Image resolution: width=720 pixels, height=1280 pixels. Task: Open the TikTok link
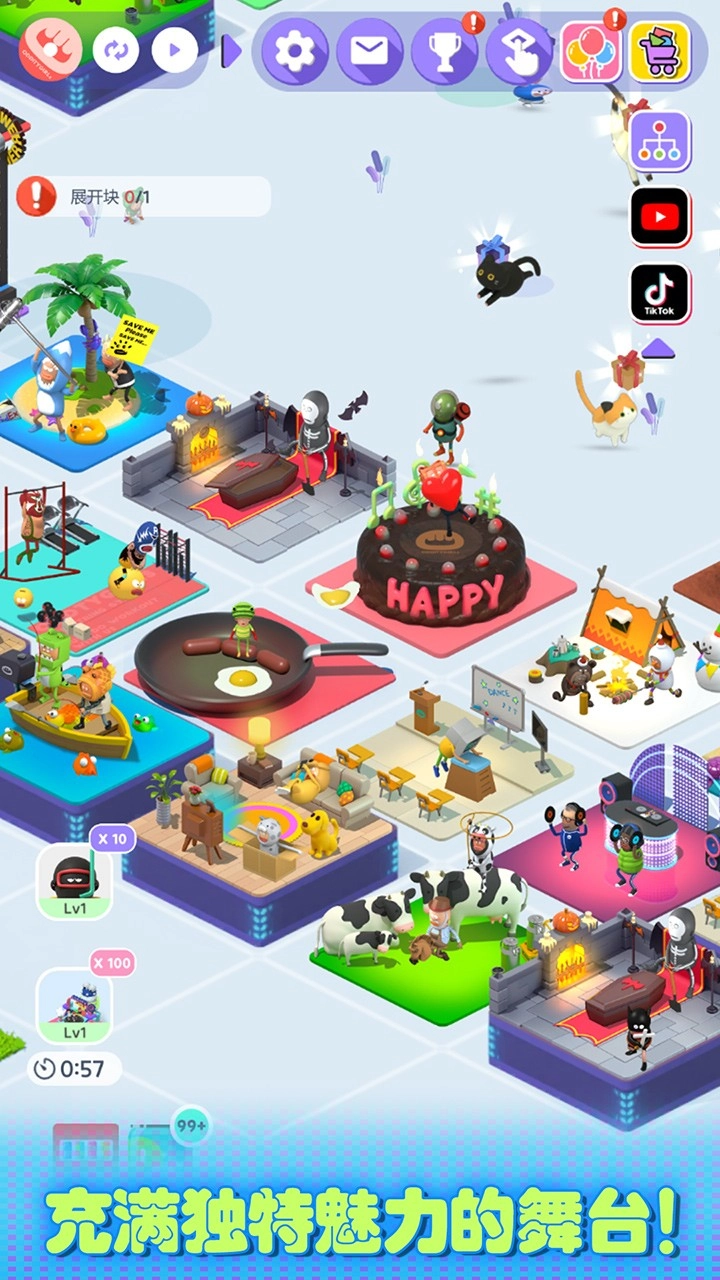click(x=660, y=293)
